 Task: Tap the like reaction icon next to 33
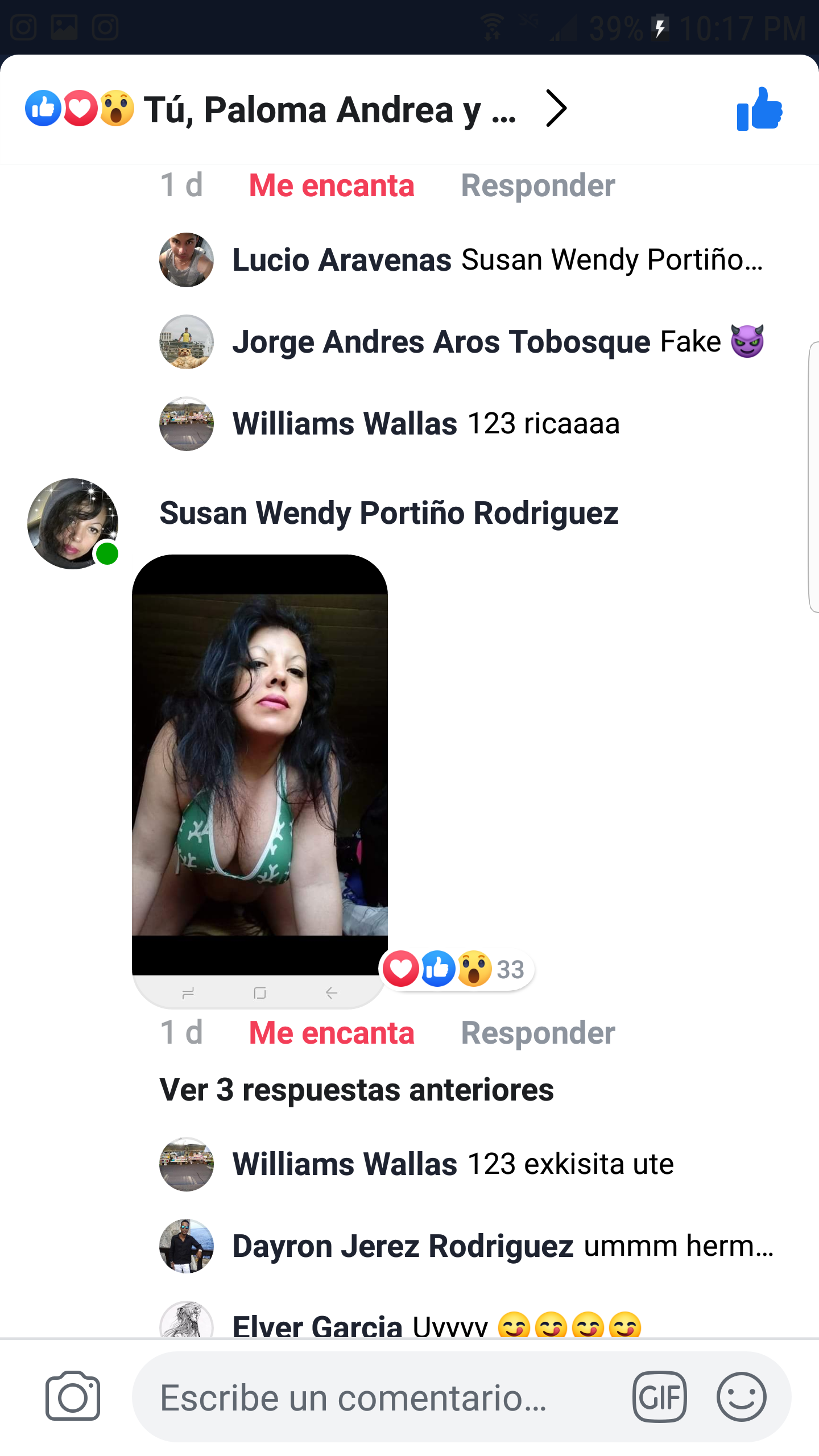(x=437, y=969)
